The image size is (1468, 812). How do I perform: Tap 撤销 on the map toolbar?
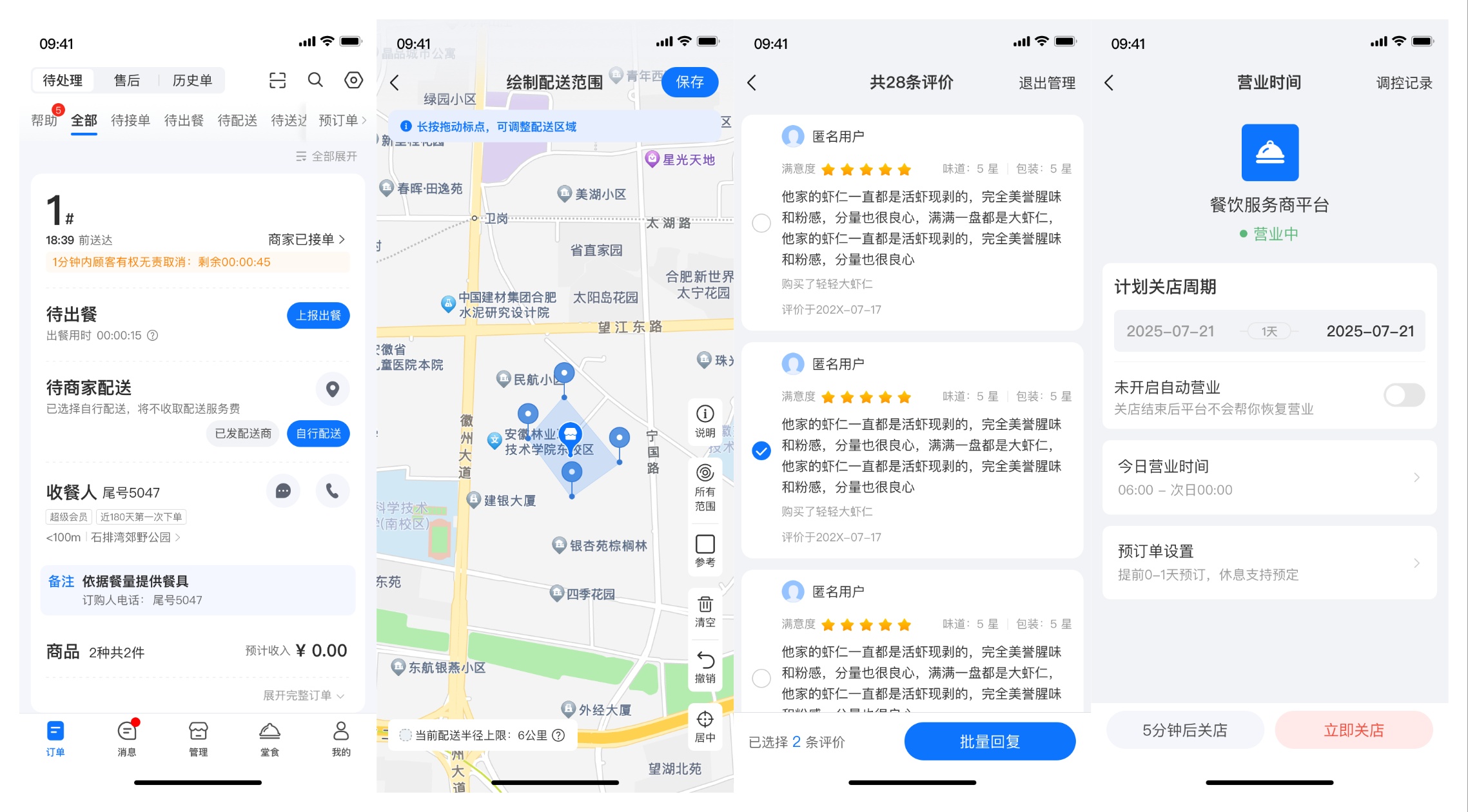(x=705, y=667)
